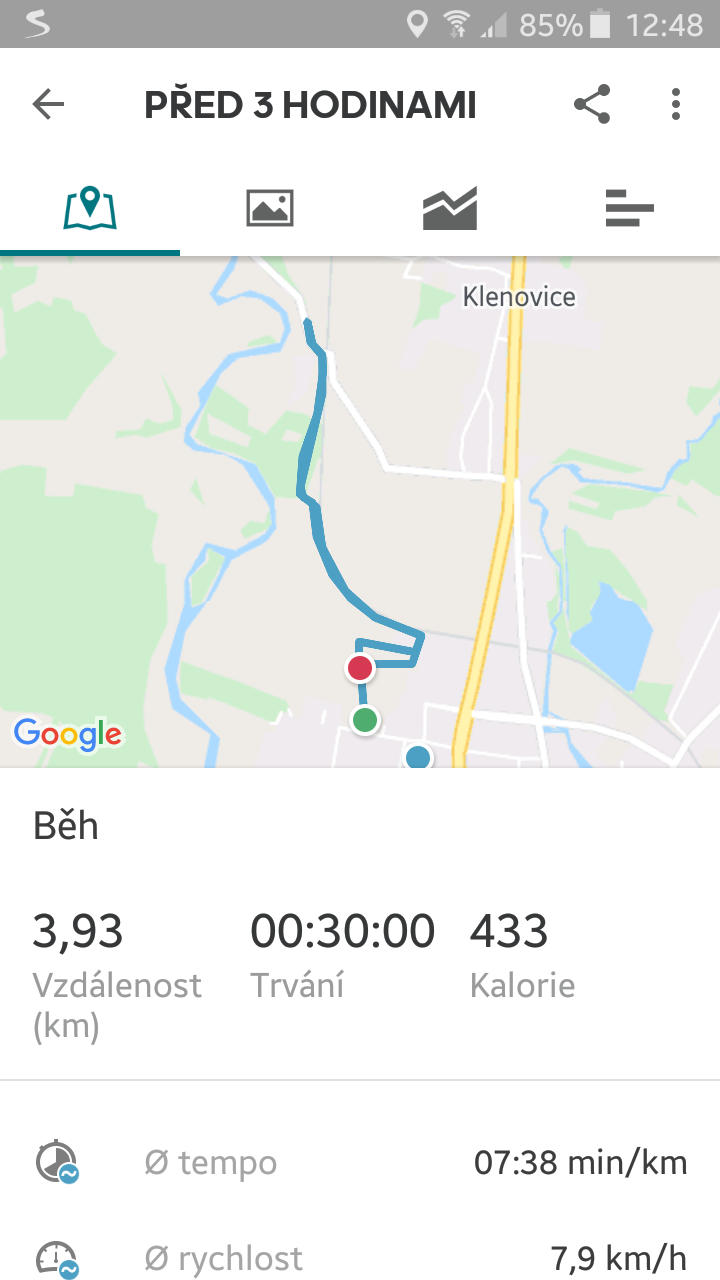Switch to the charts tab
Image resolution: width=720 pixels, height=1280 pixels.
click(x=450, y=208)
